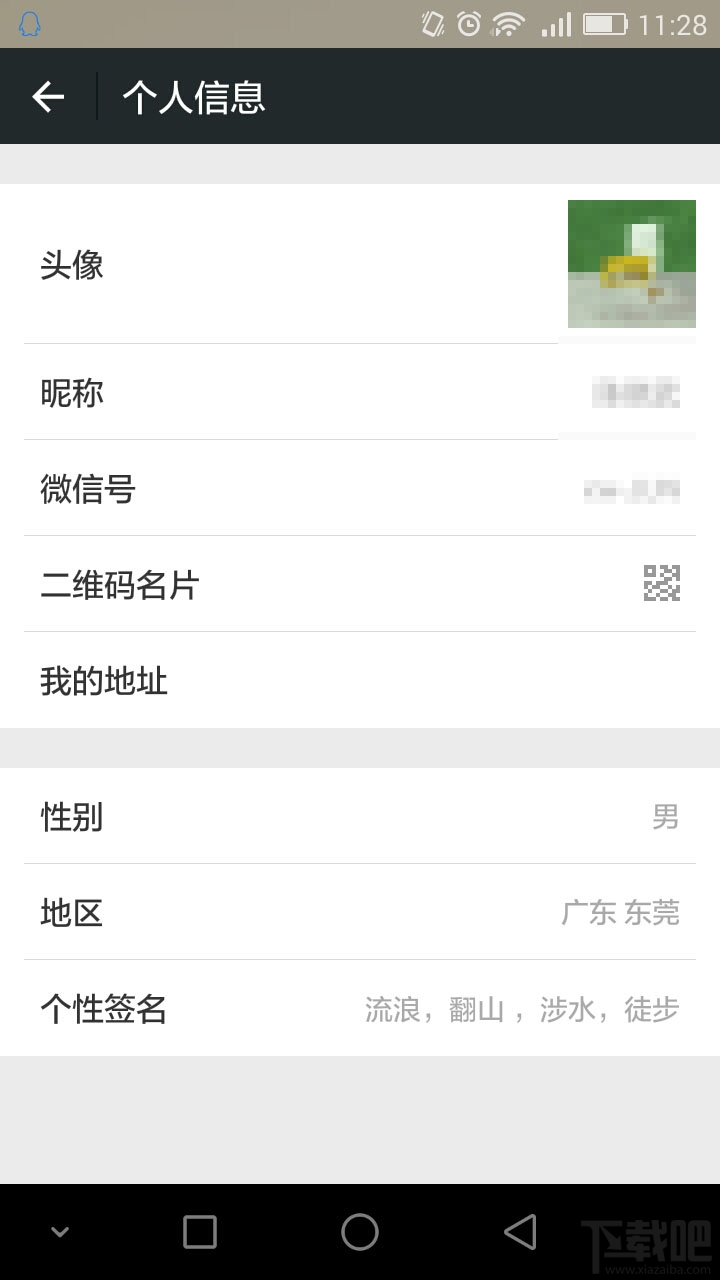Edit the 个性签名 signature
720x1280 pixels.
click(x=360, y=1009)
